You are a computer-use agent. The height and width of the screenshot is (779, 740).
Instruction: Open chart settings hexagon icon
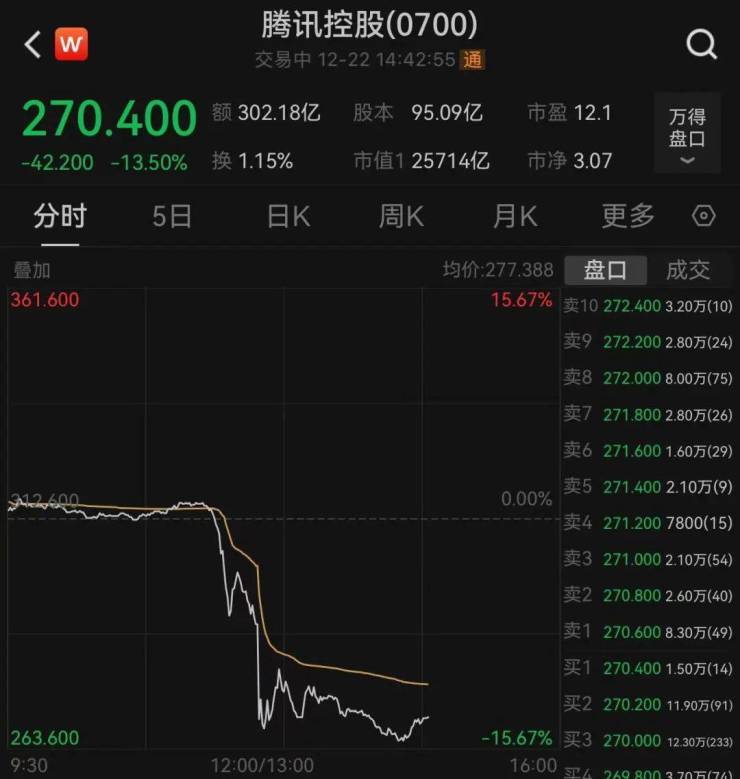click(704, 216)
